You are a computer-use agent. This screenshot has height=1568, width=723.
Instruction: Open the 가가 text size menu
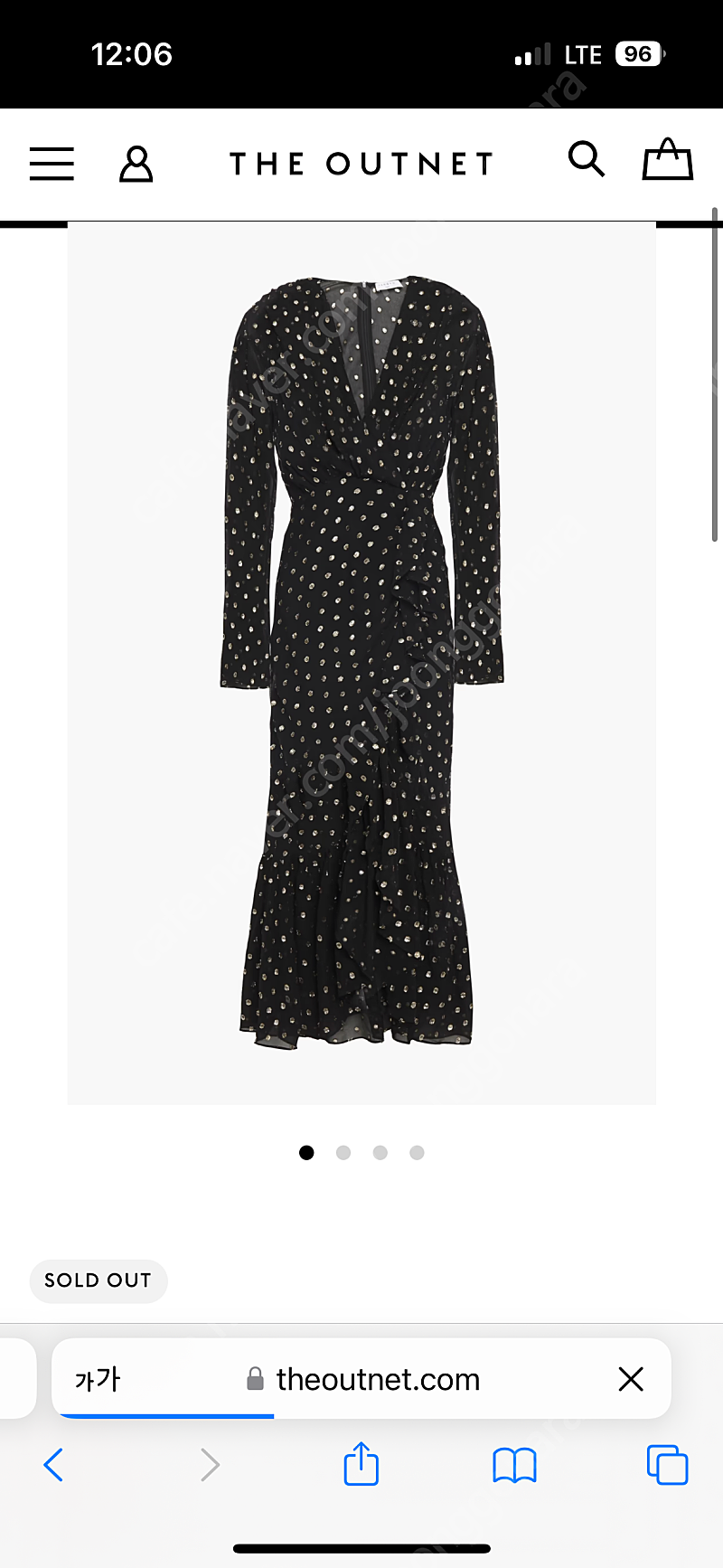pyautogui.click(x=98, y=1379)
